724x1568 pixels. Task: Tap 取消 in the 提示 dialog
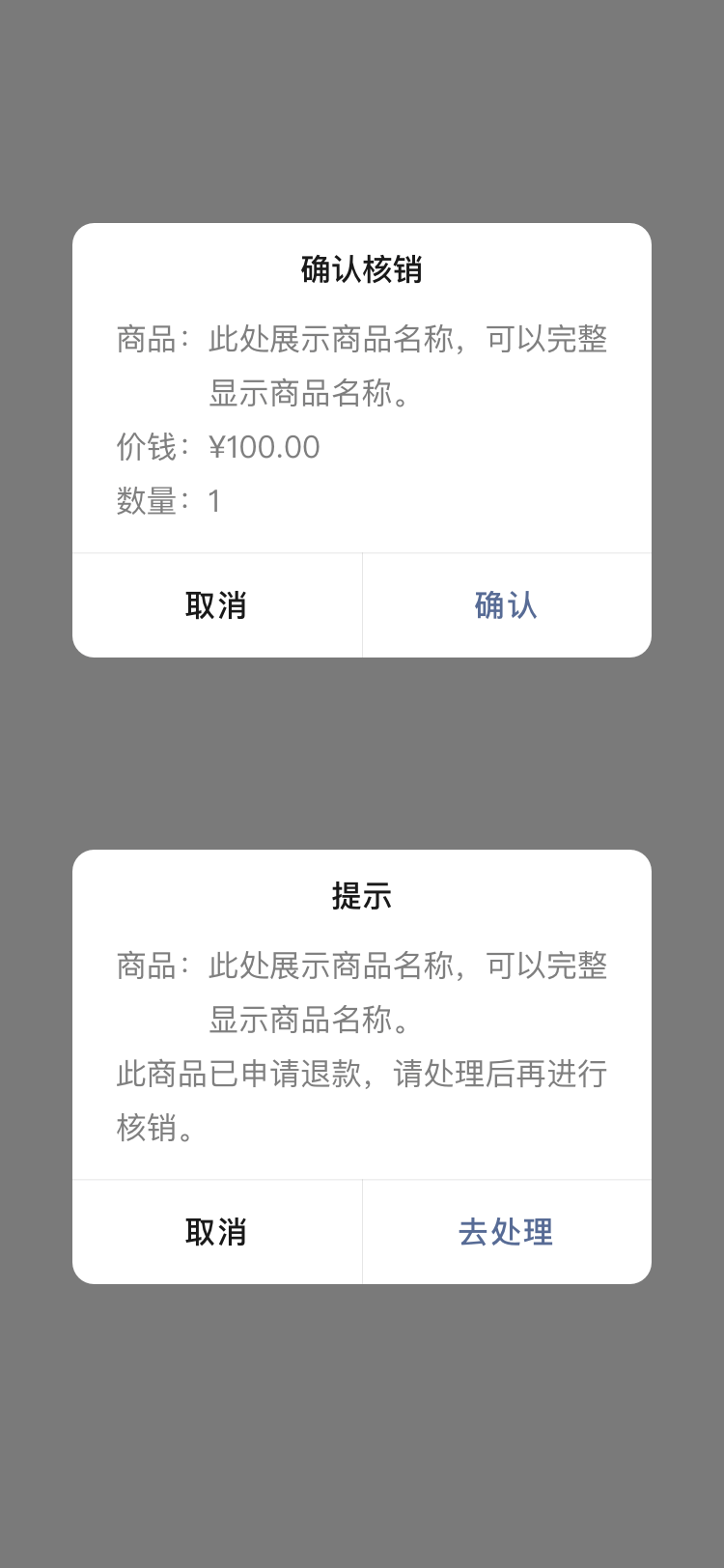(216, 1232)
